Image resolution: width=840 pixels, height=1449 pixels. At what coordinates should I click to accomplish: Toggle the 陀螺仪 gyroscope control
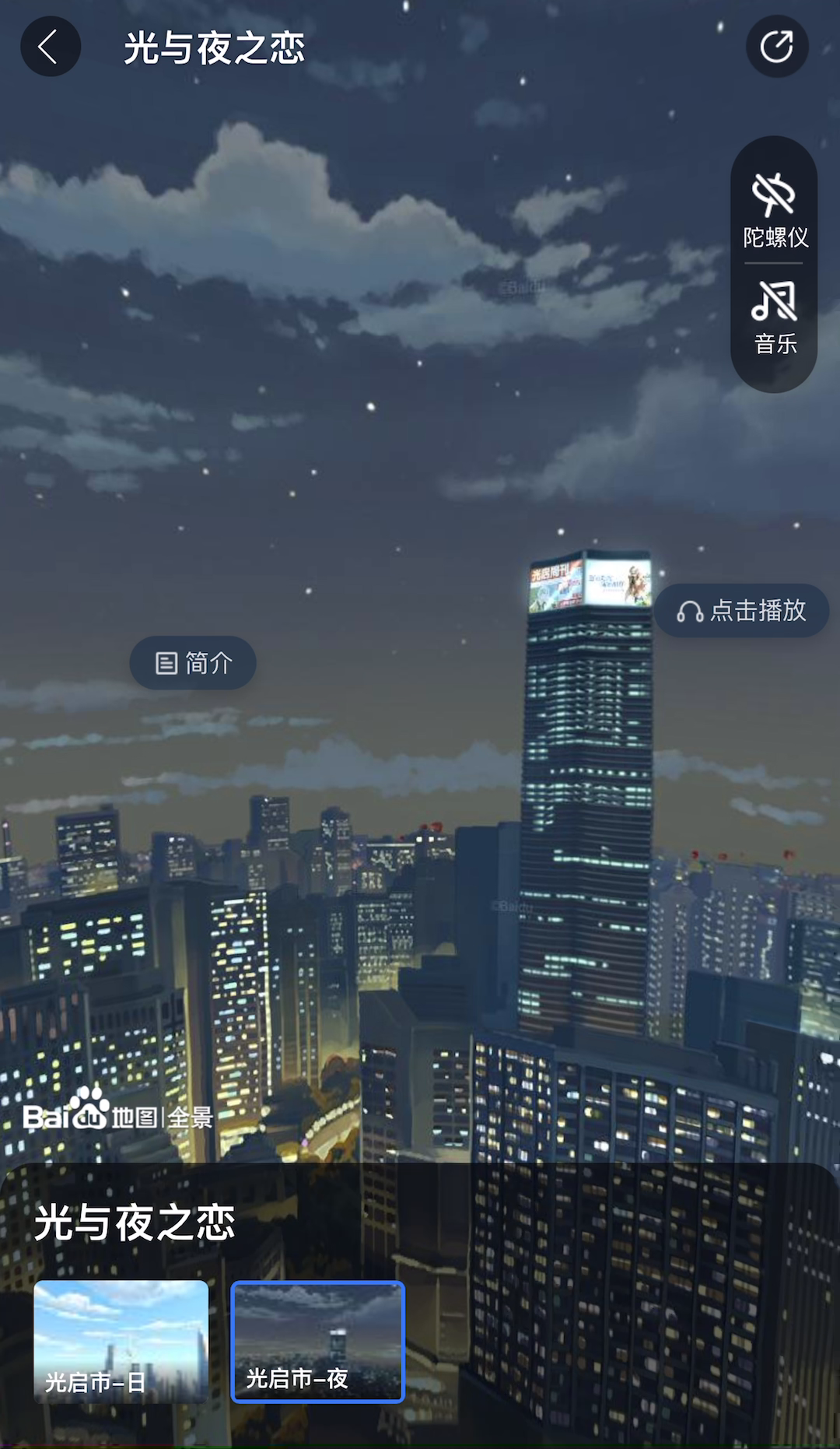pyautogui.click(x=775, y=209)
